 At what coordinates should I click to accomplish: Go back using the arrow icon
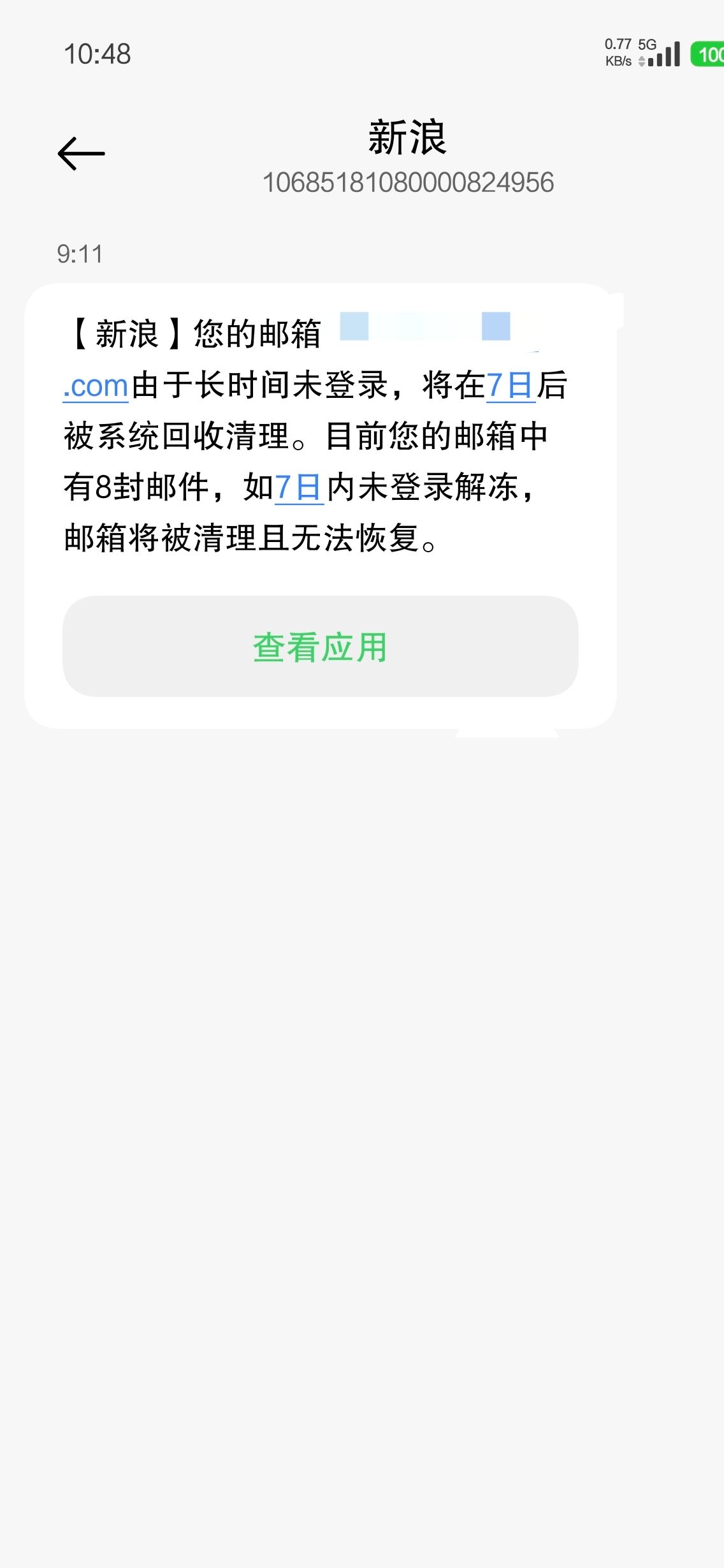[81, 154]
